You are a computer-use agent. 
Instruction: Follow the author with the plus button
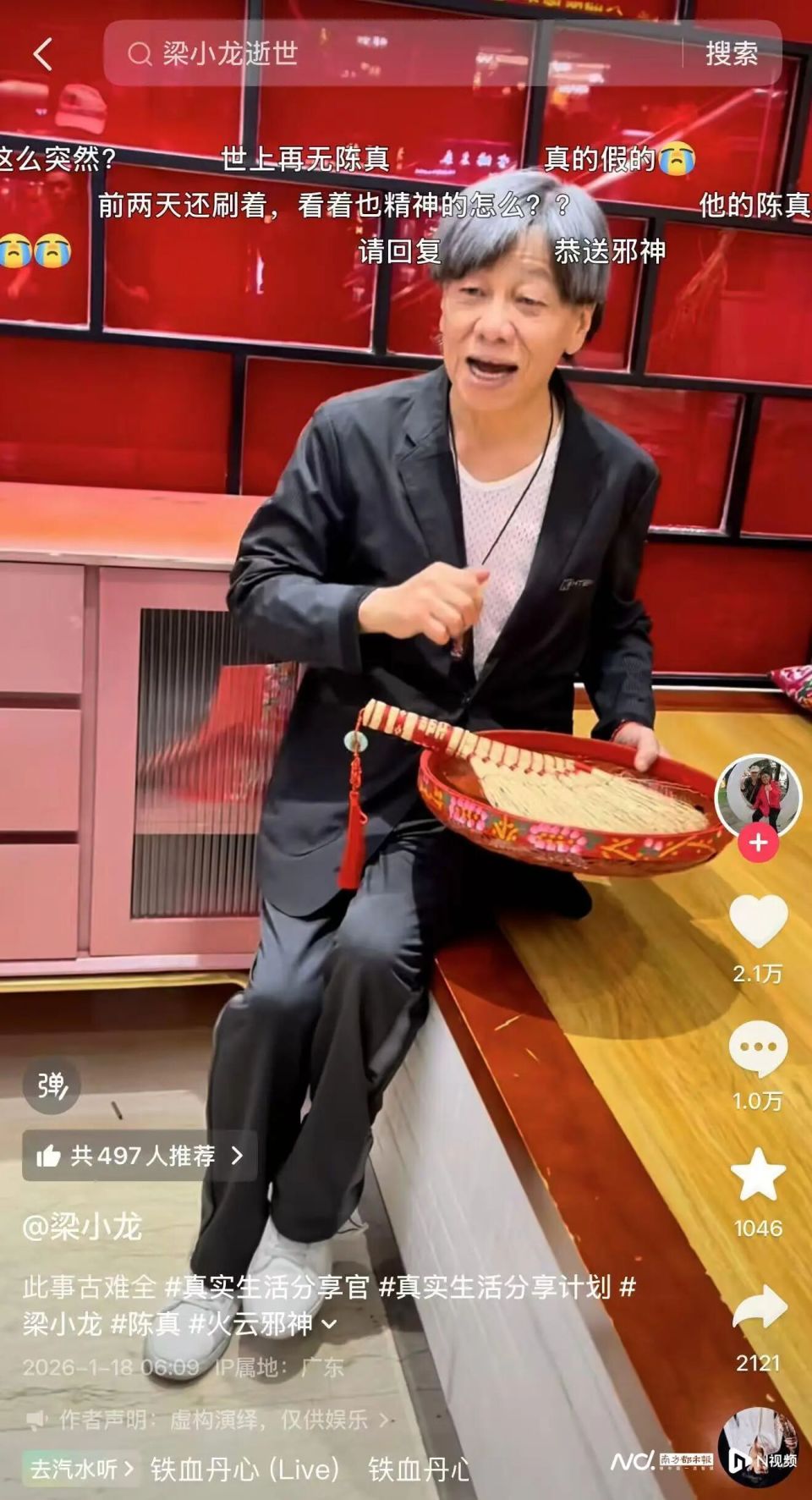(758, 843)
